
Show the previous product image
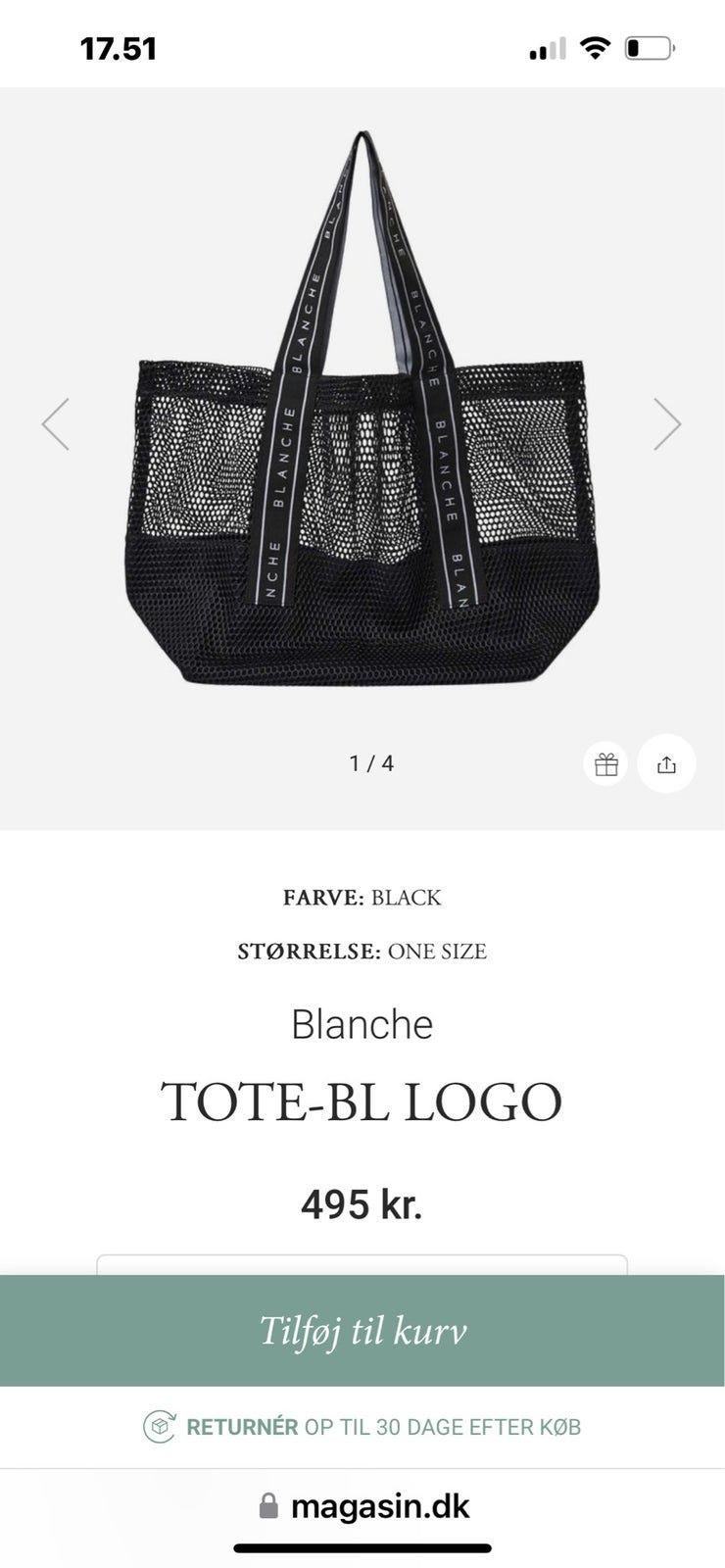click(56, 424)
